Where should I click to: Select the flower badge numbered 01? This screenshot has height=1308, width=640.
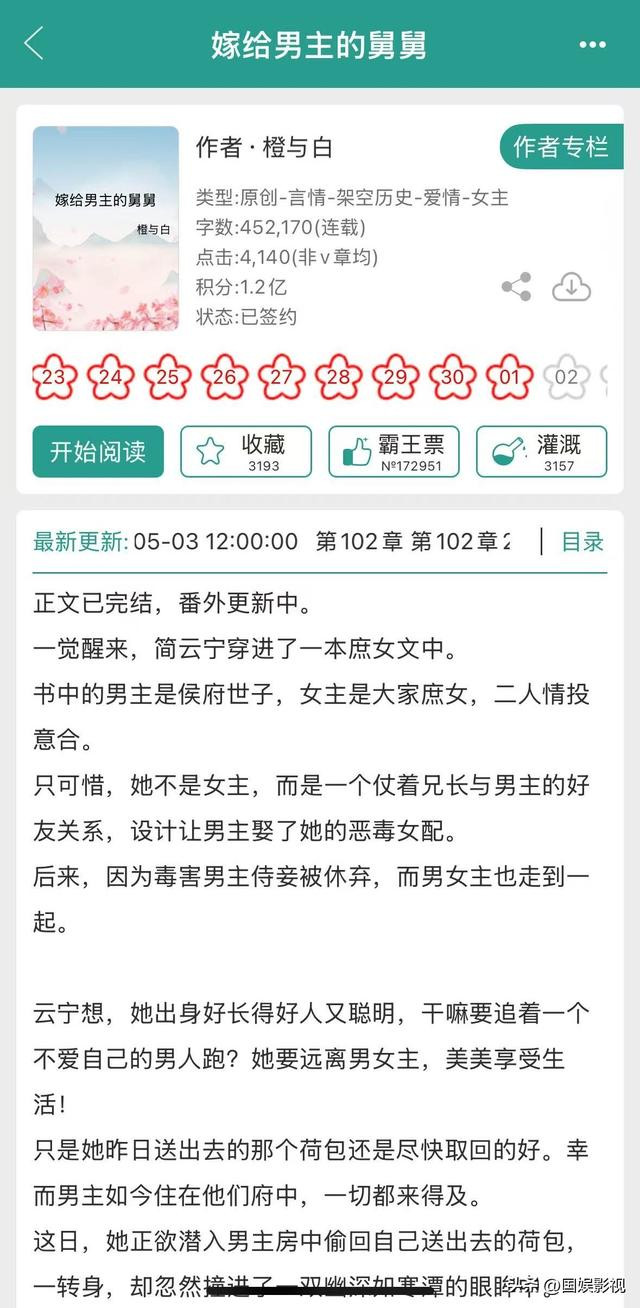coord(510,376)
